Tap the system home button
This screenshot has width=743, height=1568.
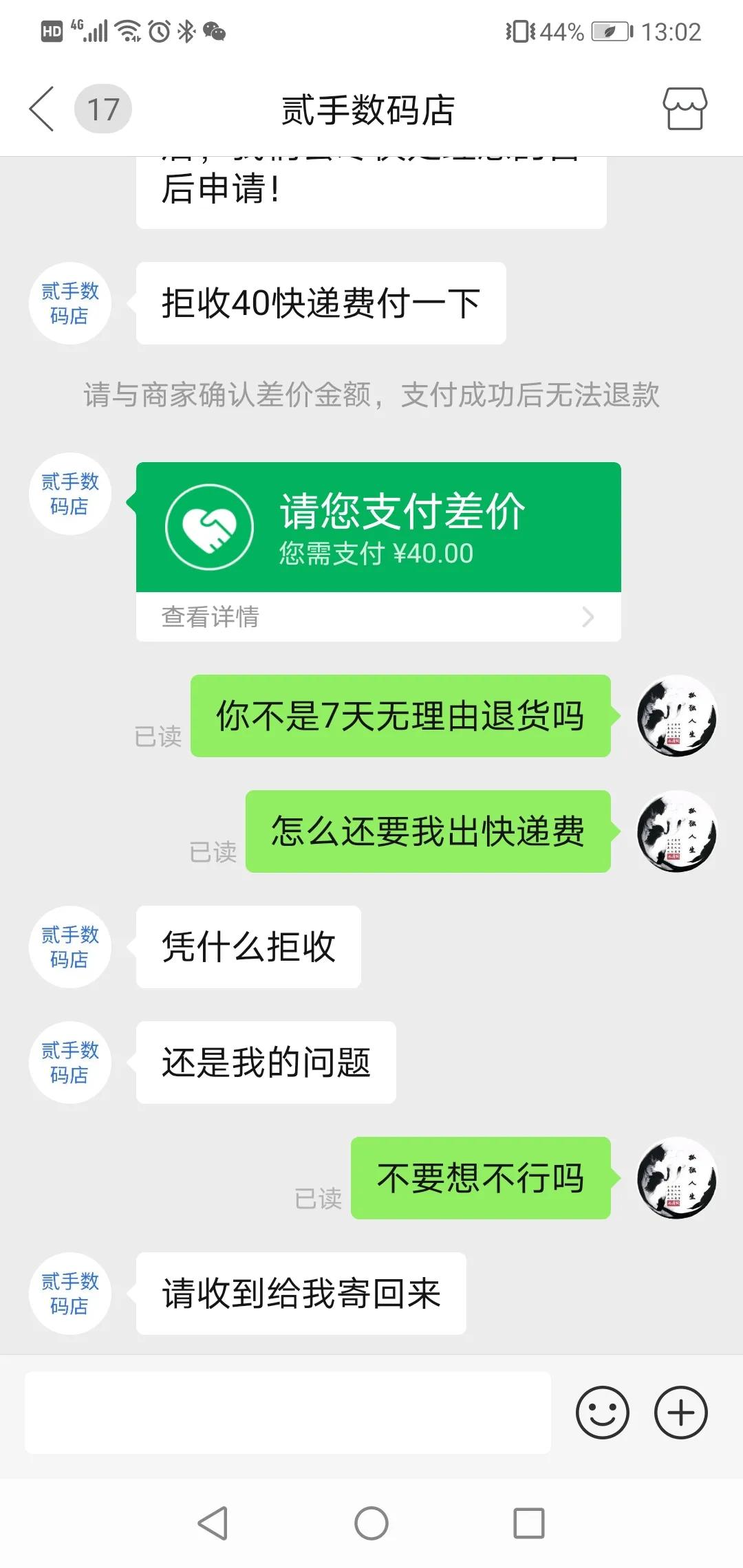371,1523
